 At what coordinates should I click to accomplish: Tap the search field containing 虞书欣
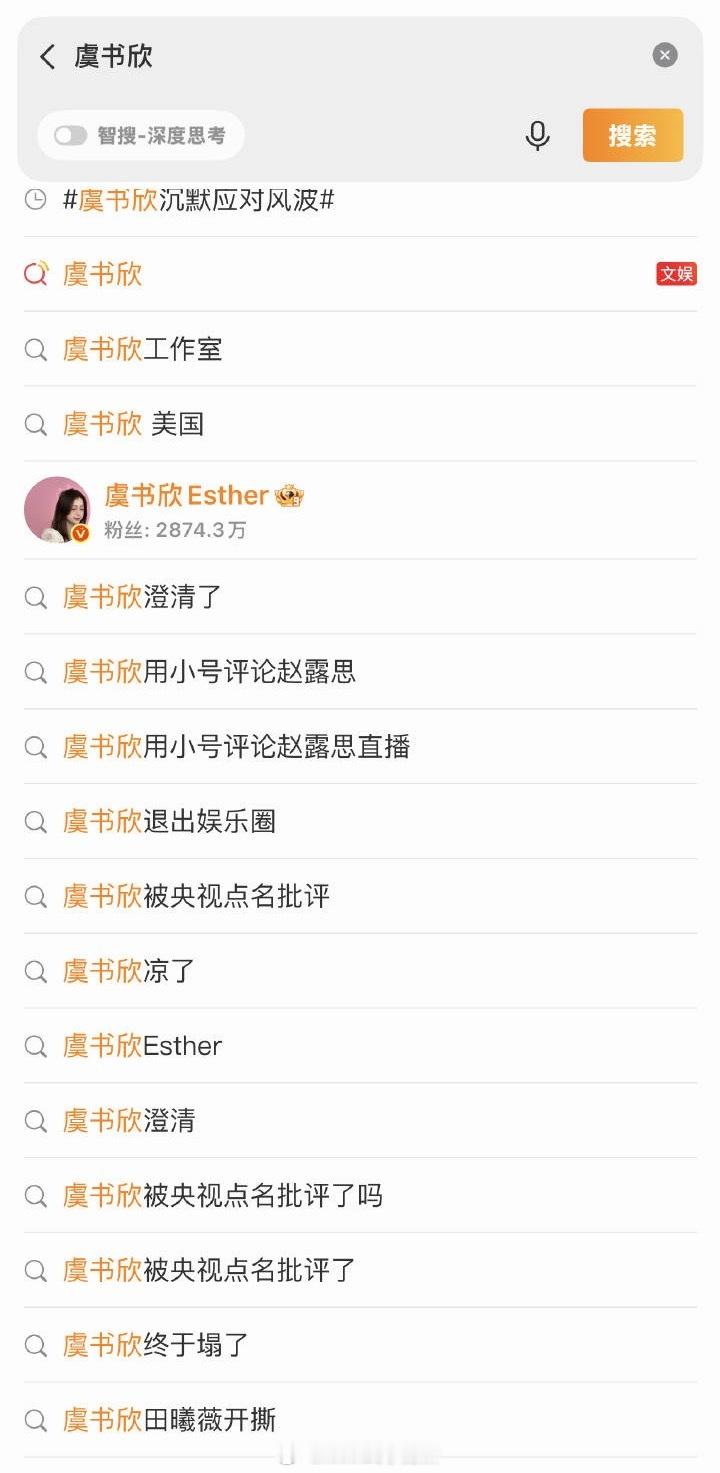[x=350, y=56]
